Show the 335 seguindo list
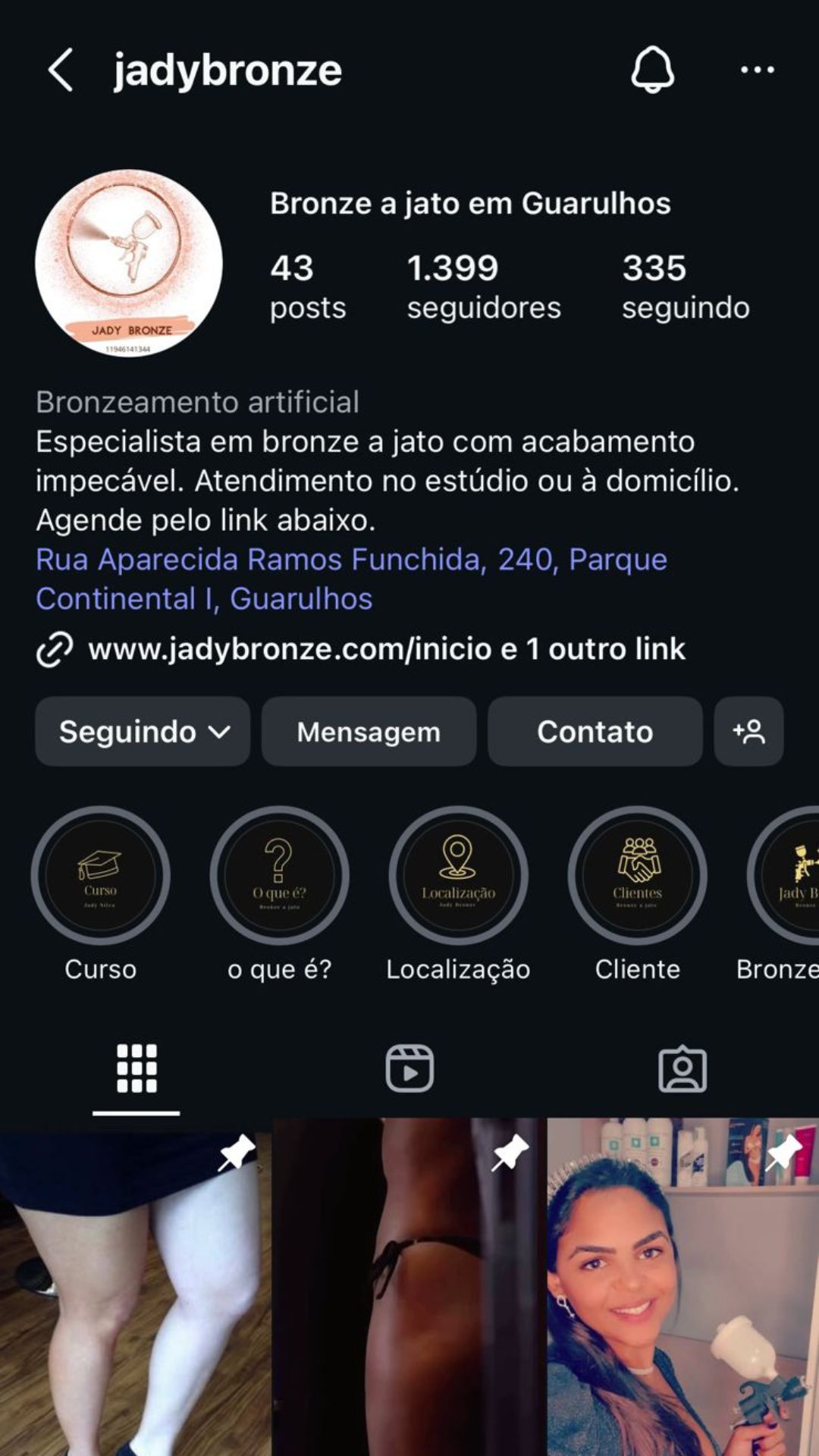This screenshot has width=819, height=1456. (x=686, y=287)
